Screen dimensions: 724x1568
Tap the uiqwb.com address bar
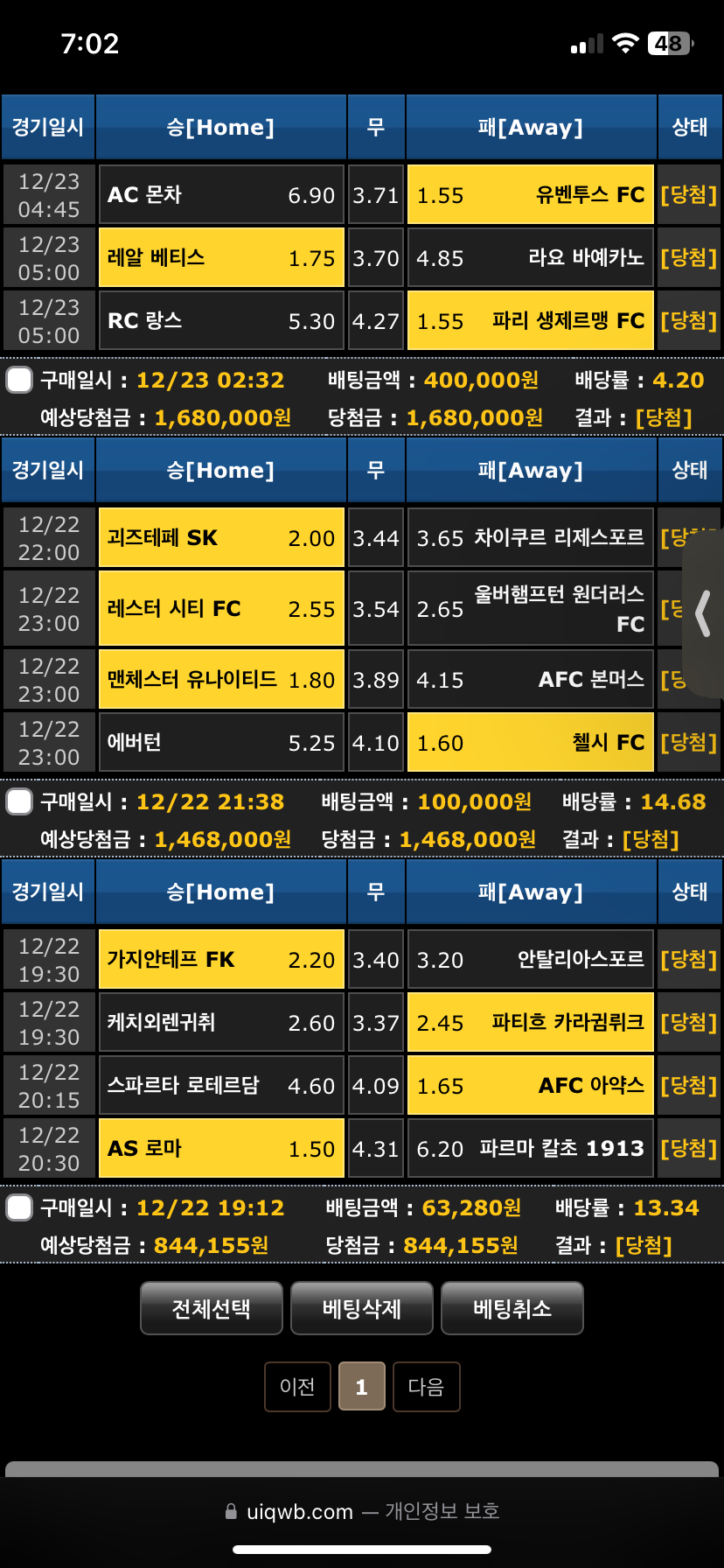pyautogui.click(x=362, y=1511)
